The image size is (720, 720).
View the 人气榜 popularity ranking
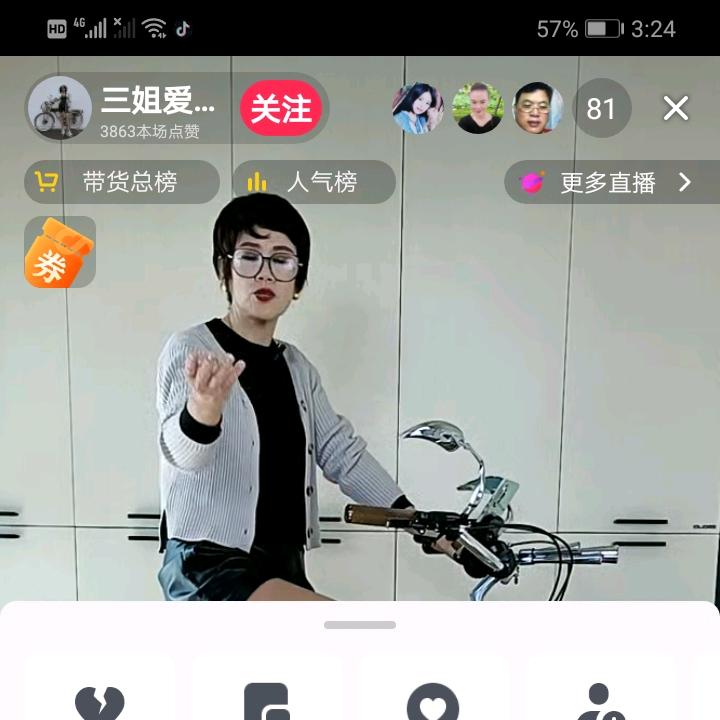pos(314,182)
